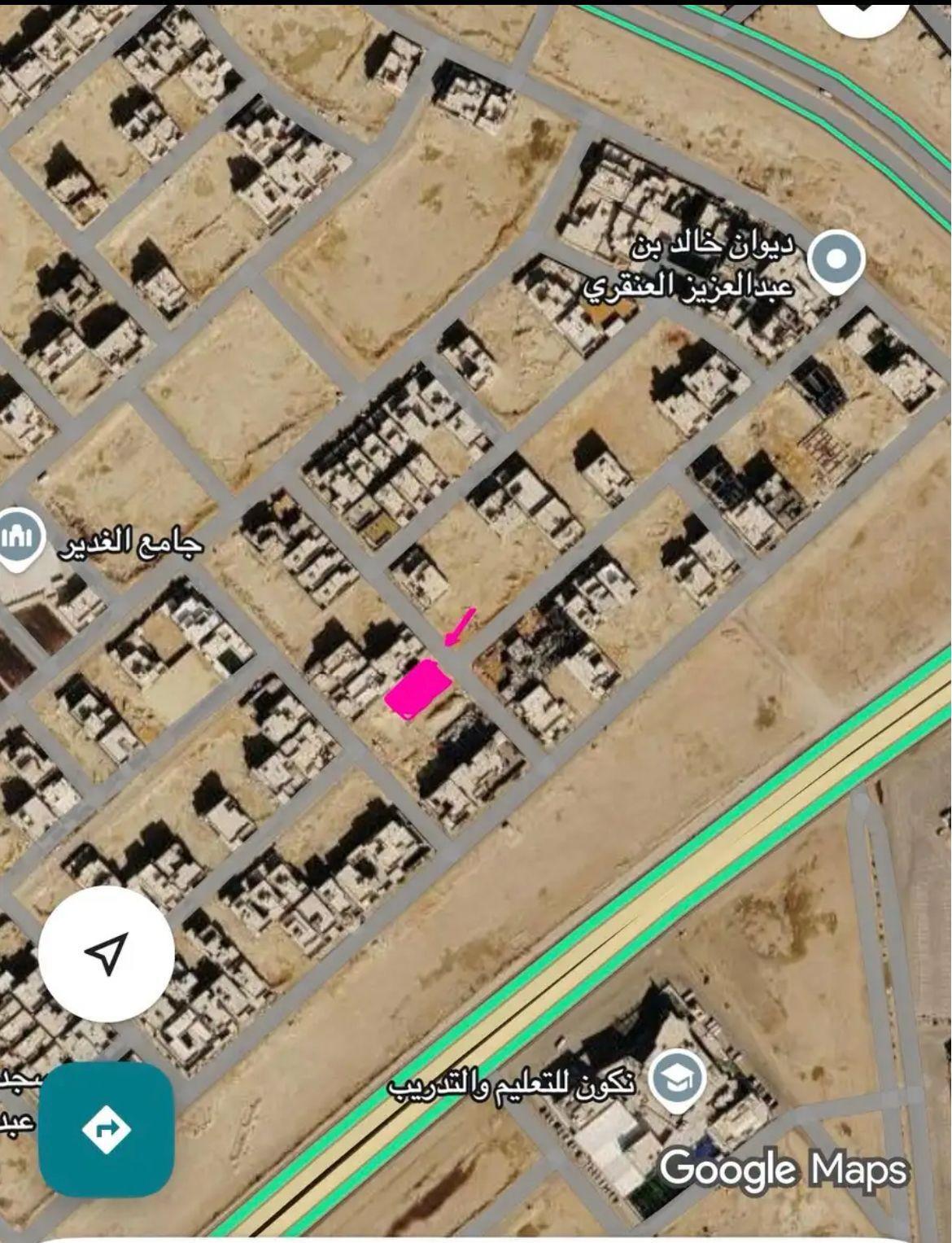
Task: Select the جامع الغدير mosque marker
Action: click(x=20, y=538)
